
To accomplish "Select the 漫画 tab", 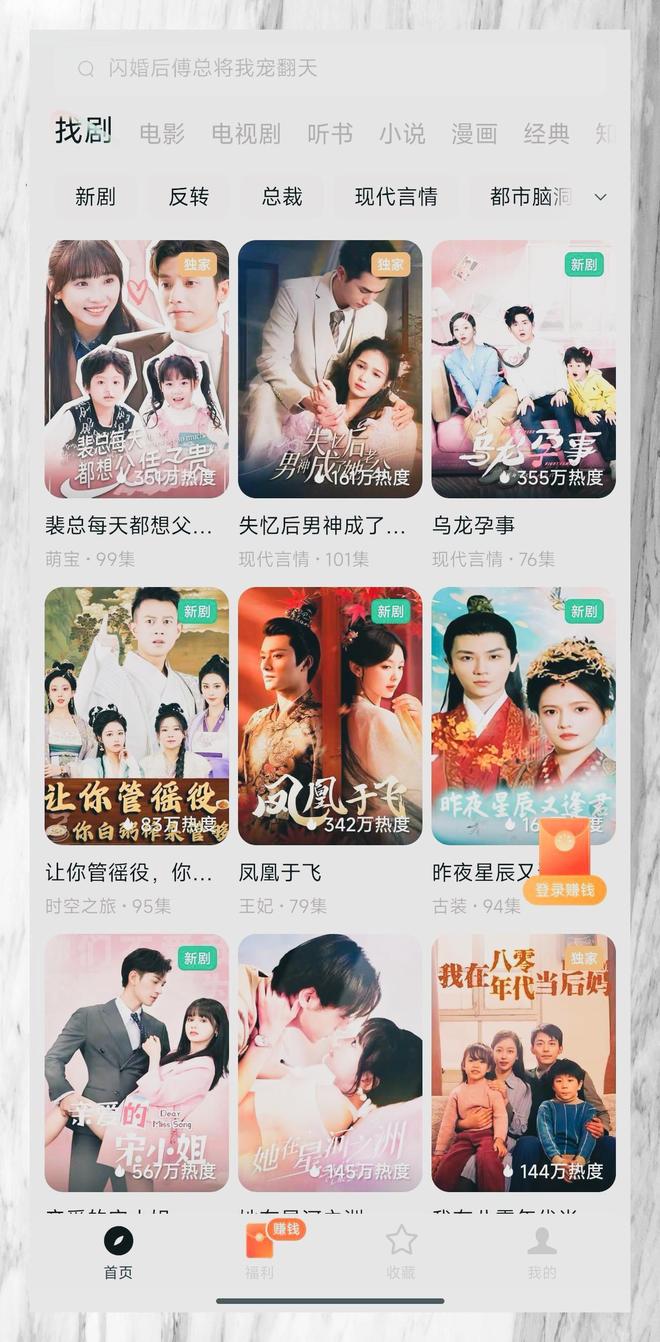I will [474, 133].
